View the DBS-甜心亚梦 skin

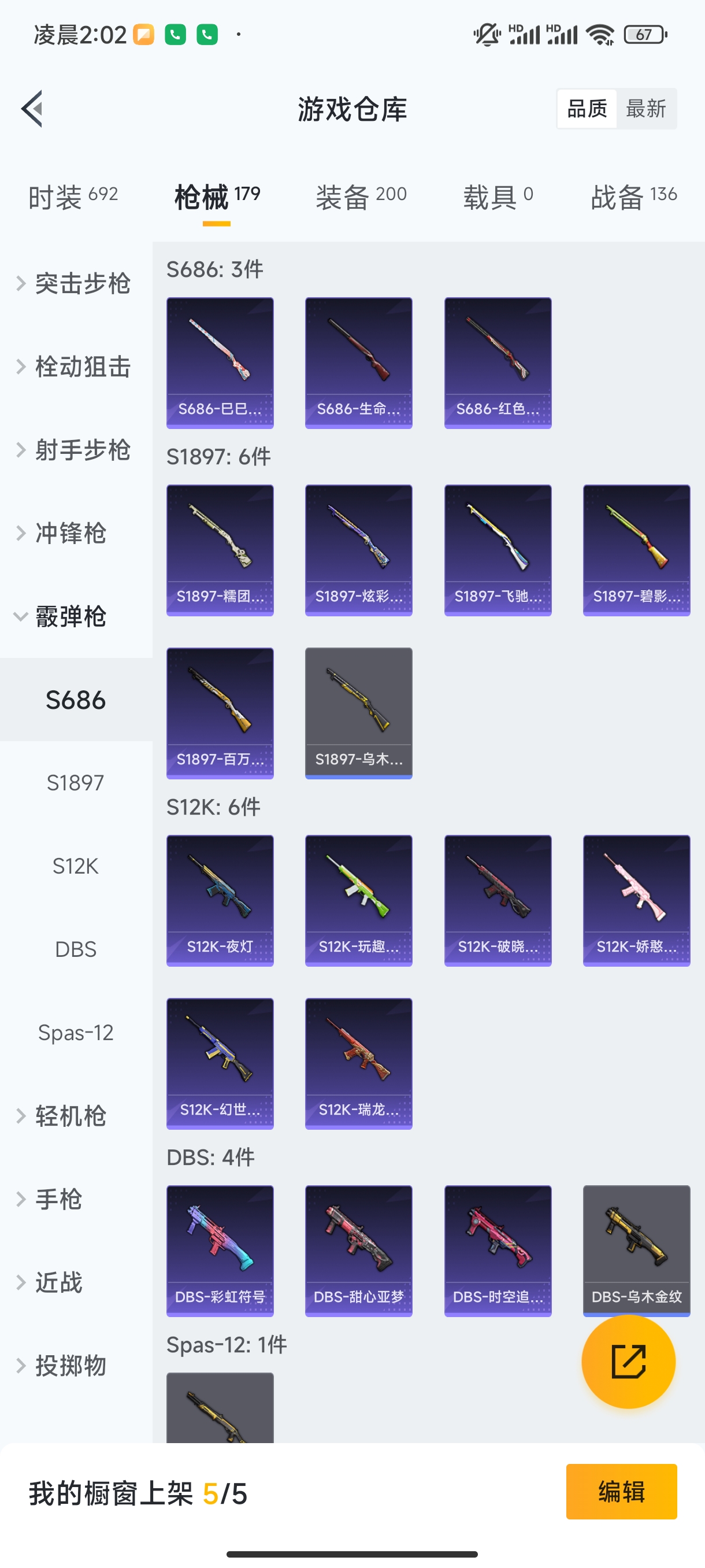click(x=358, y=1250)
